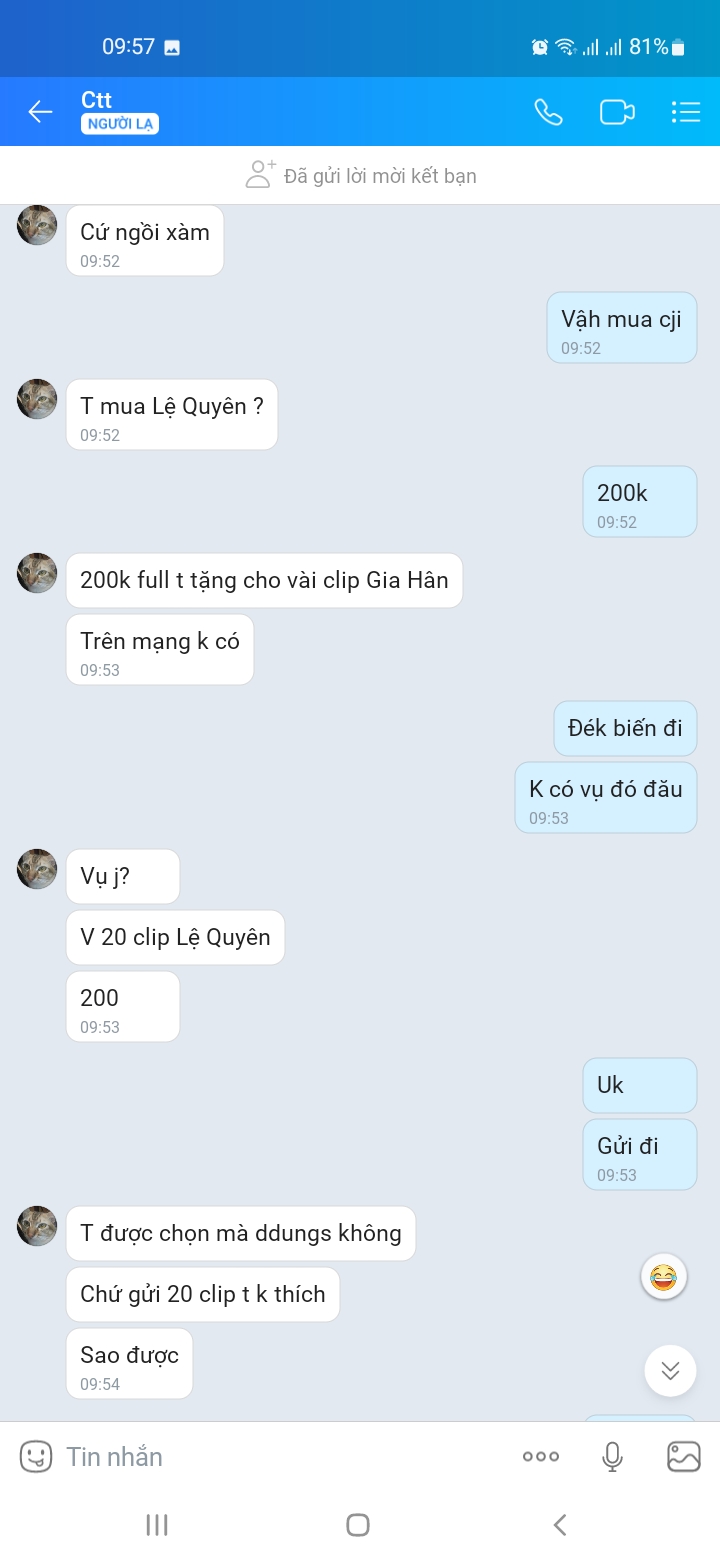Screen dimensions: 720x1560
Task: Go back from the Ctt chat
Action: click(40, 112)
